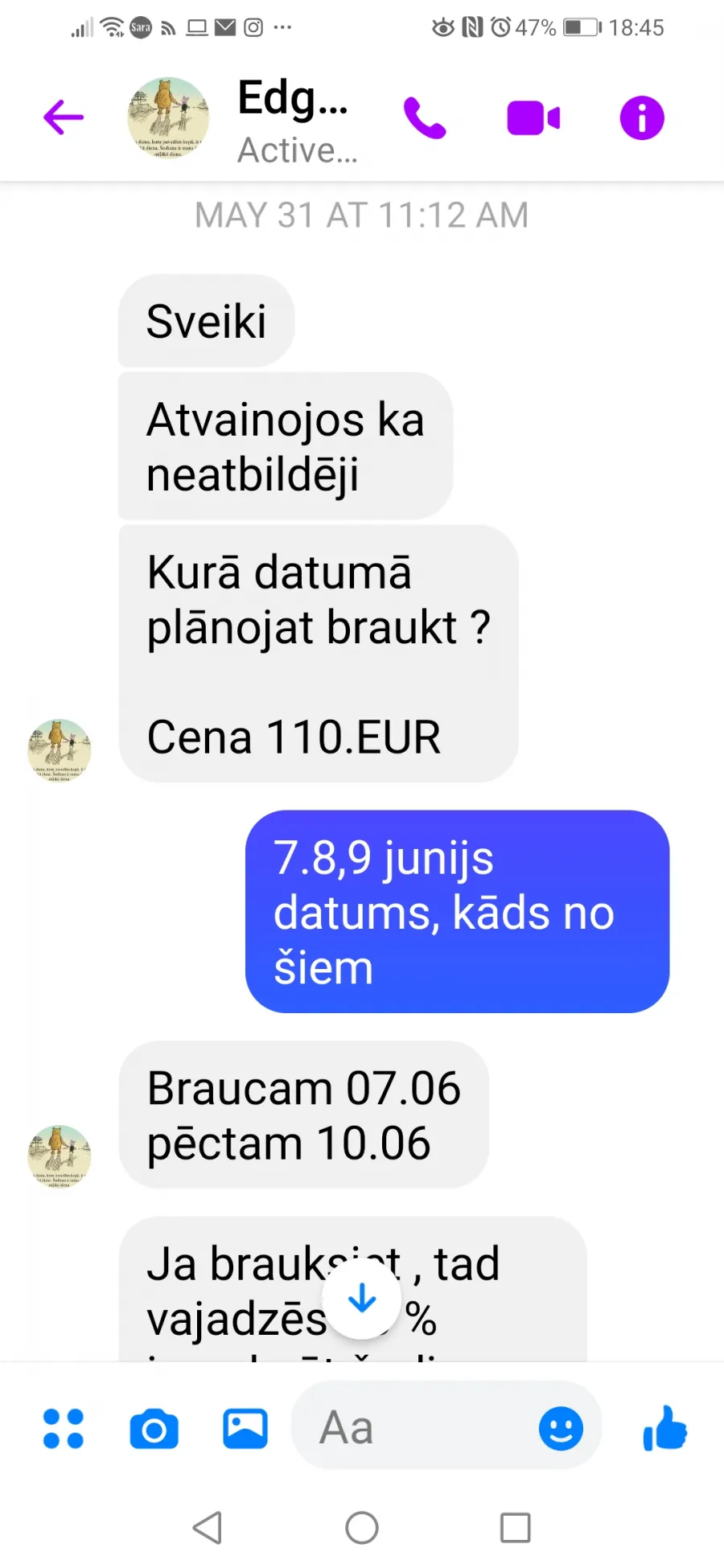Open the photo gallery picker
The width and height of the screenshot is (724, 1568).
(x=245, y=1429)
